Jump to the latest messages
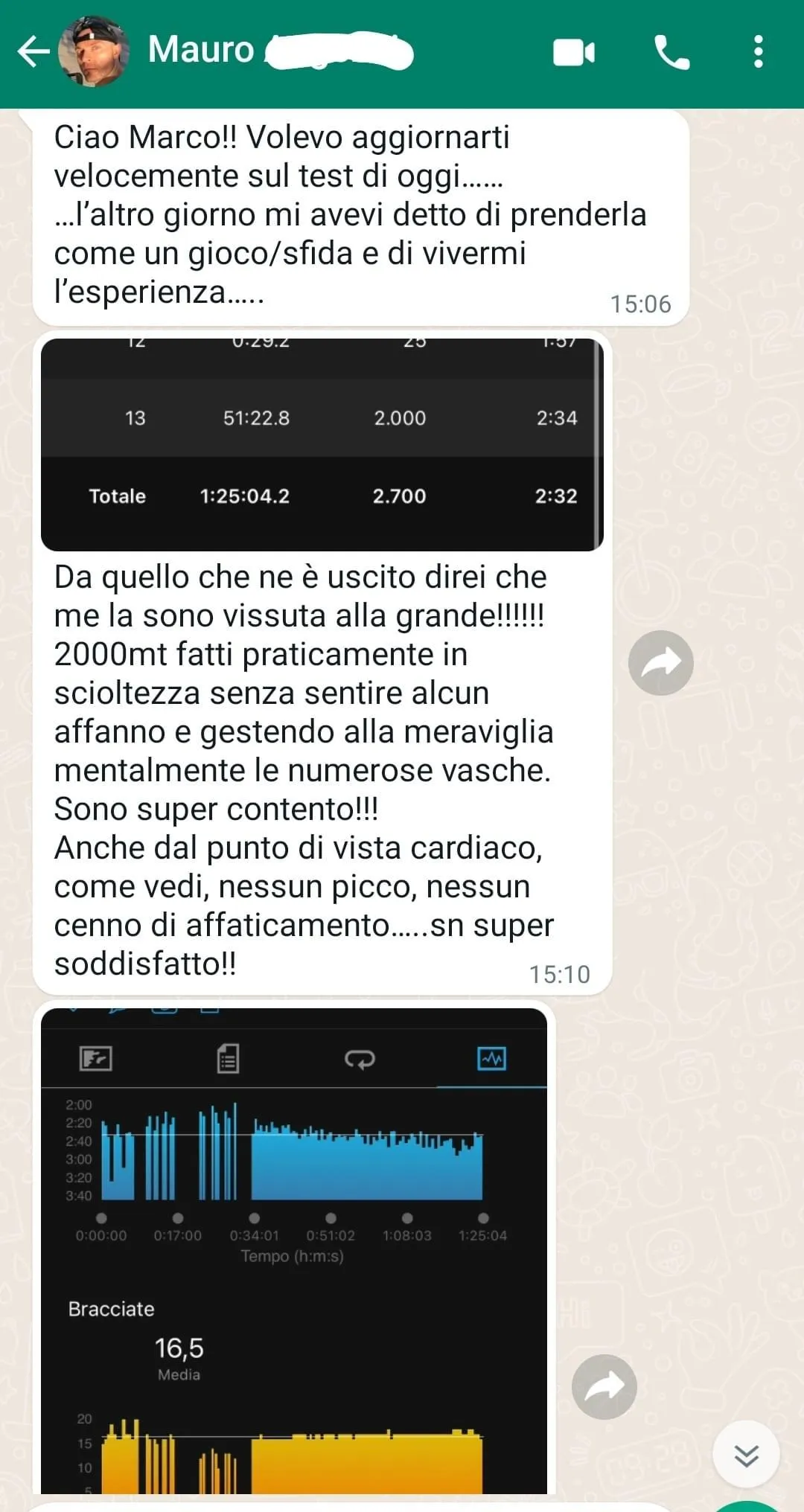 (x=746, y=1453)
